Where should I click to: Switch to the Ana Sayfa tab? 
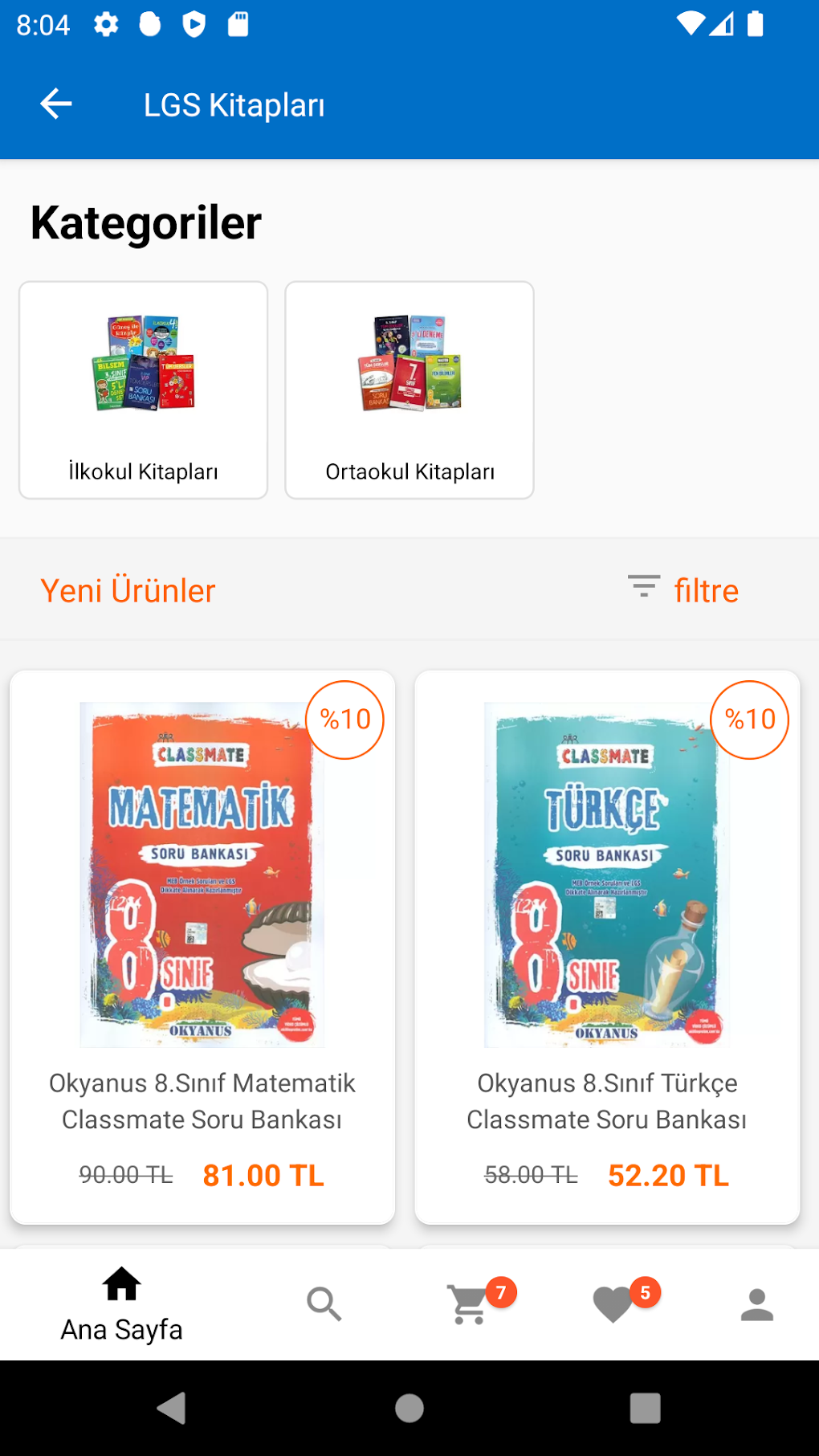tap(122, 1304)
